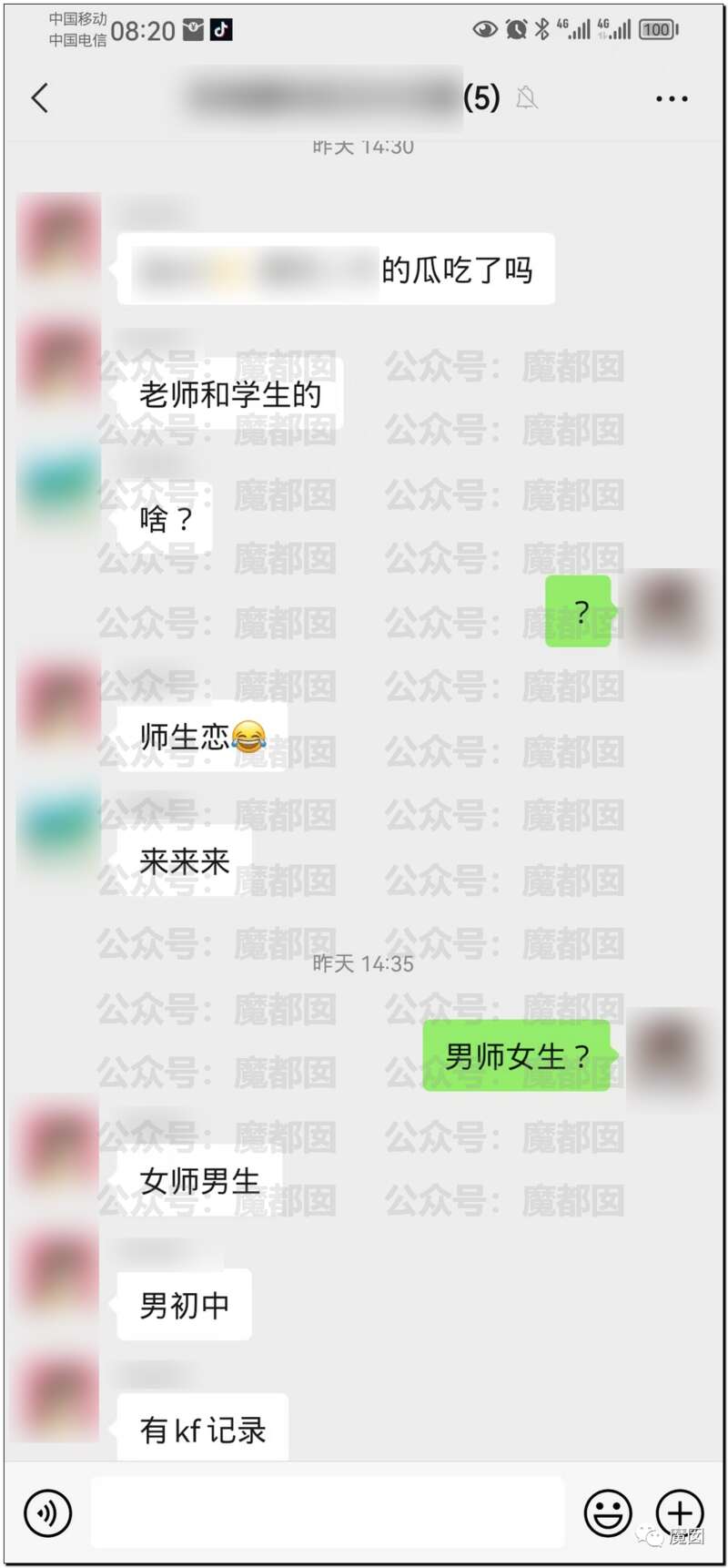728x1568 pixels.
Task: Open own avatar beside "男师女生？"
Action: (671, 1053)
